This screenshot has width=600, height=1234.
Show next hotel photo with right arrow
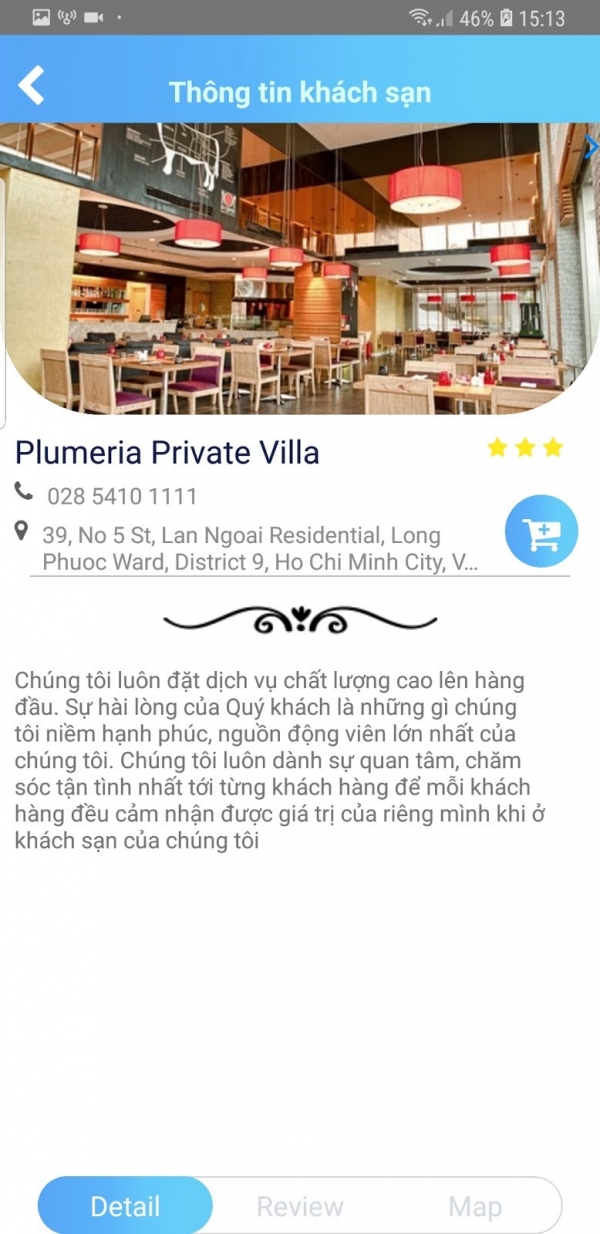click(x=591, y=148)
